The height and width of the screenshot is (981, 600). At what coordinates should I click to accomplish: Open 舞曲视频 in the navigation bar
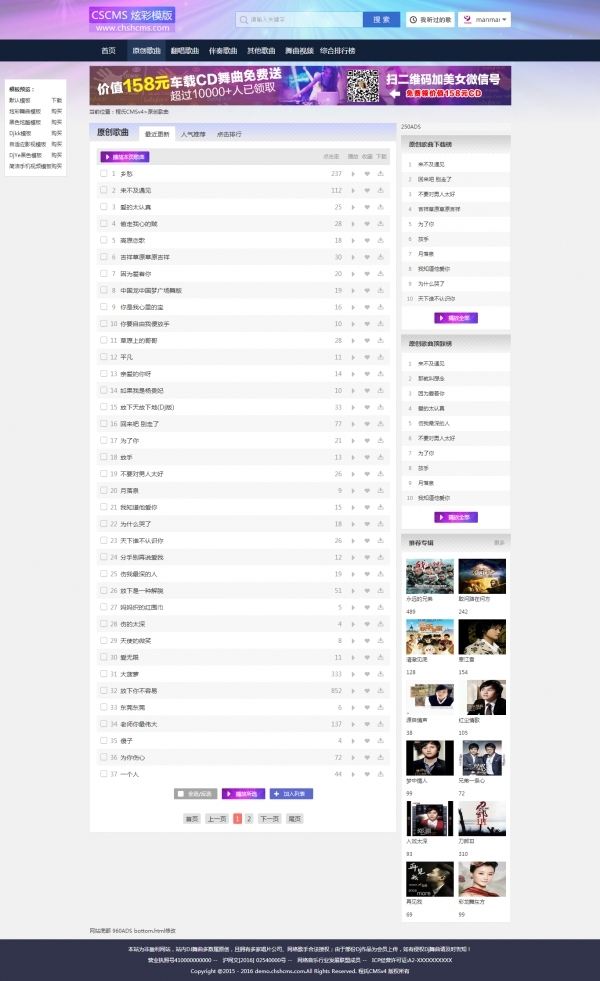click(x=299, y=50)
